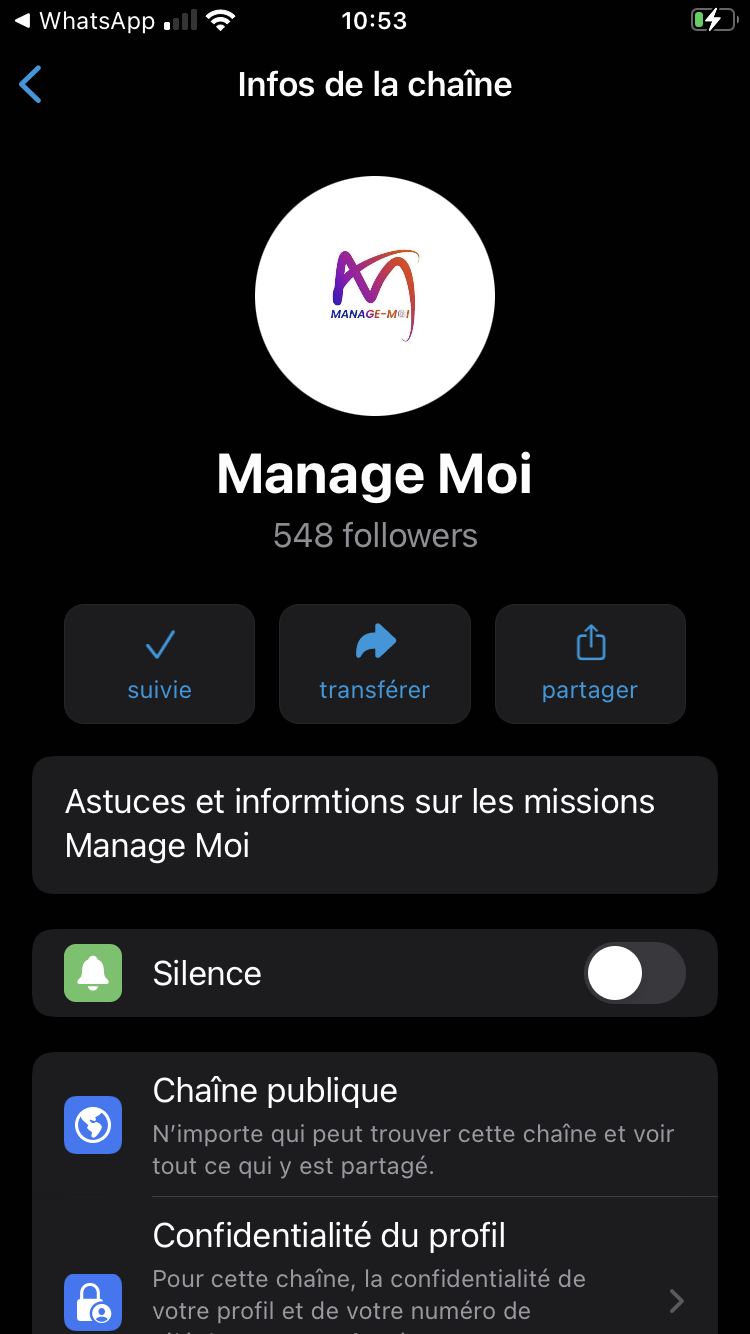Tap the suivie follow button
The height and width of the screenshot is (1334, 750).
(160, 664)
